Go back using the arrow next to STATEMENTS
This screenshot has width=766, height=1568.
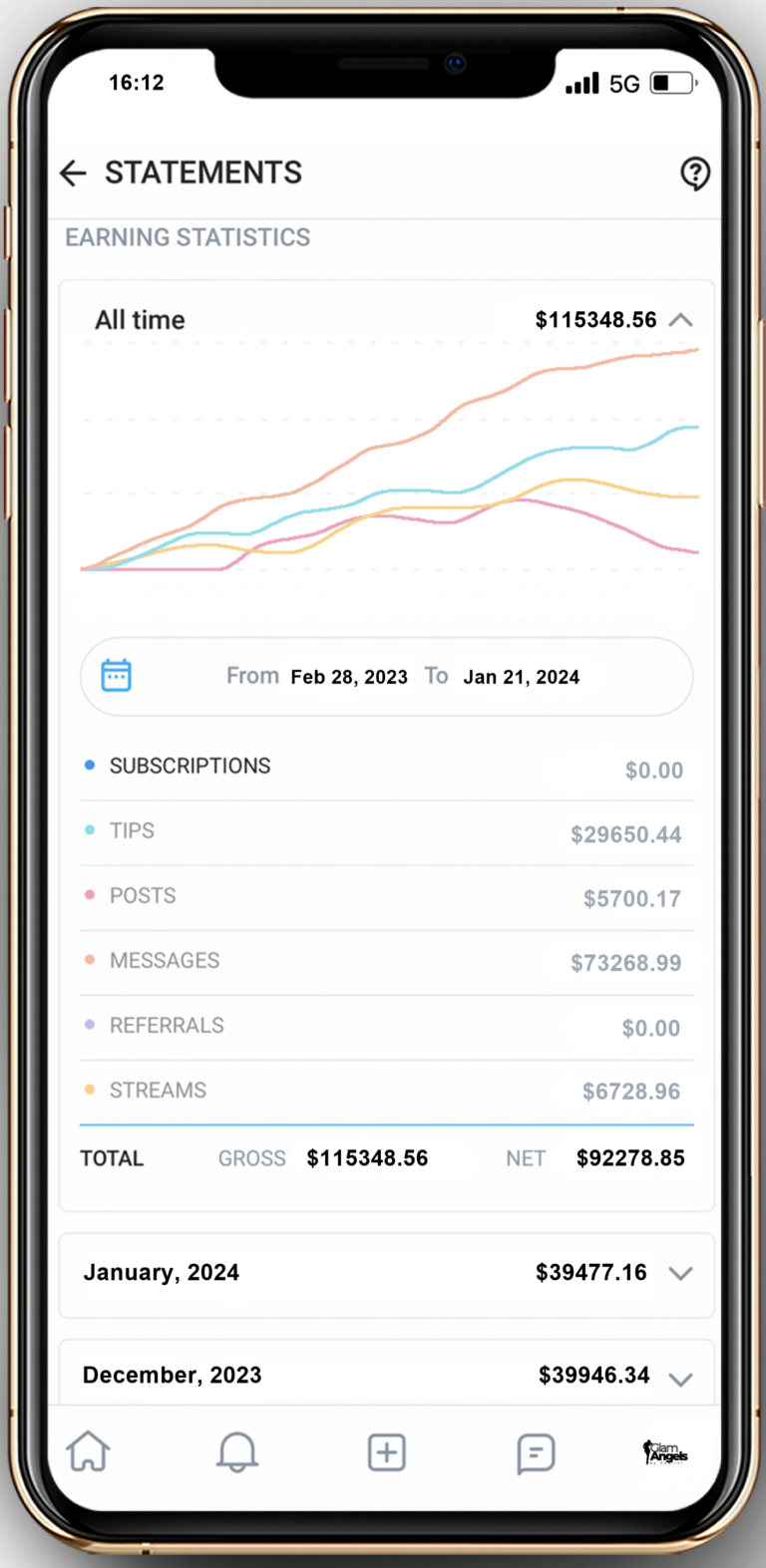pos(72,173)
